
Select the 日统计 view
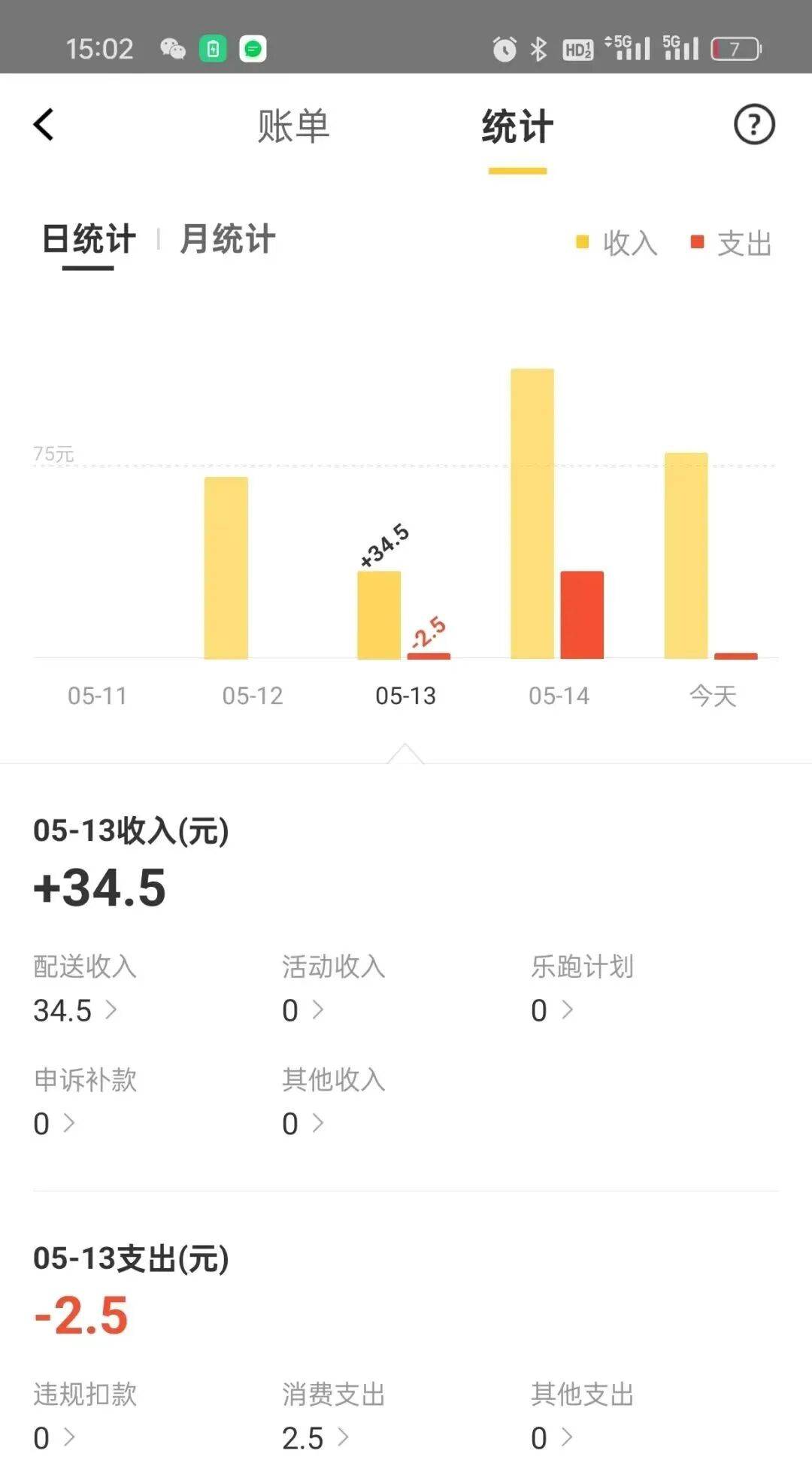(89, 240)
